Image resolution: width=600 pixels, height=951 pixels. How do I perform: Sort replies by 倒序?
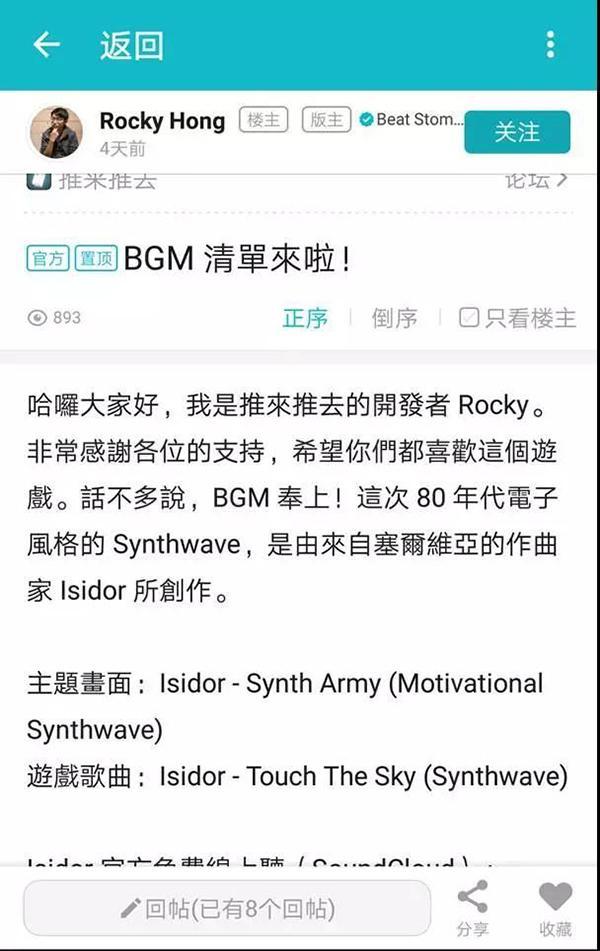(394, 318)
